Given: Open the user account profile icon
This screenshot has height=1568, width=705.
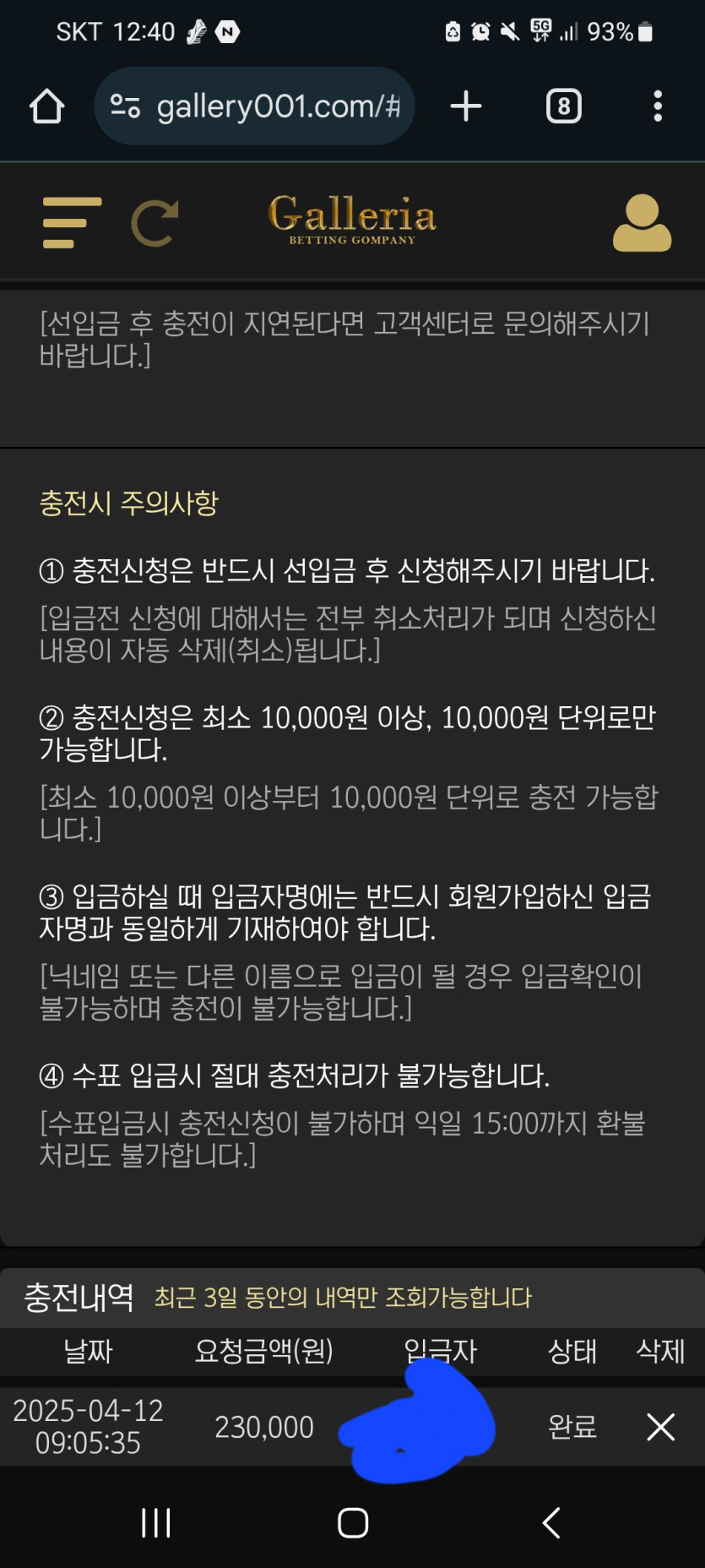Looking at the screenshot, I should [x=642, y=223].
